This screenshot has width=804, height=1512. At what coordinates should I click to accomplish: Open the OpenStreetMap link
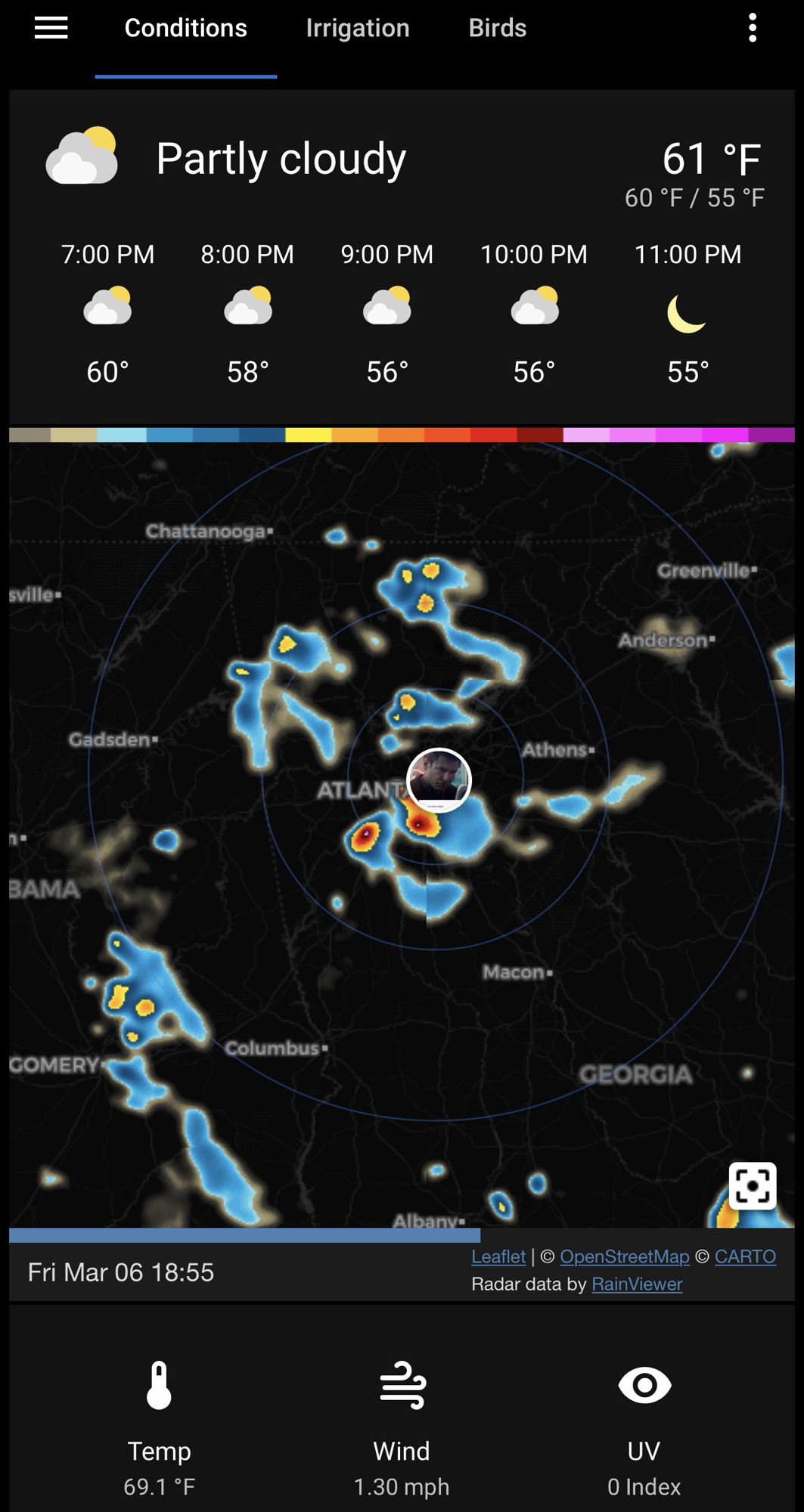(x=624, y=1256)
